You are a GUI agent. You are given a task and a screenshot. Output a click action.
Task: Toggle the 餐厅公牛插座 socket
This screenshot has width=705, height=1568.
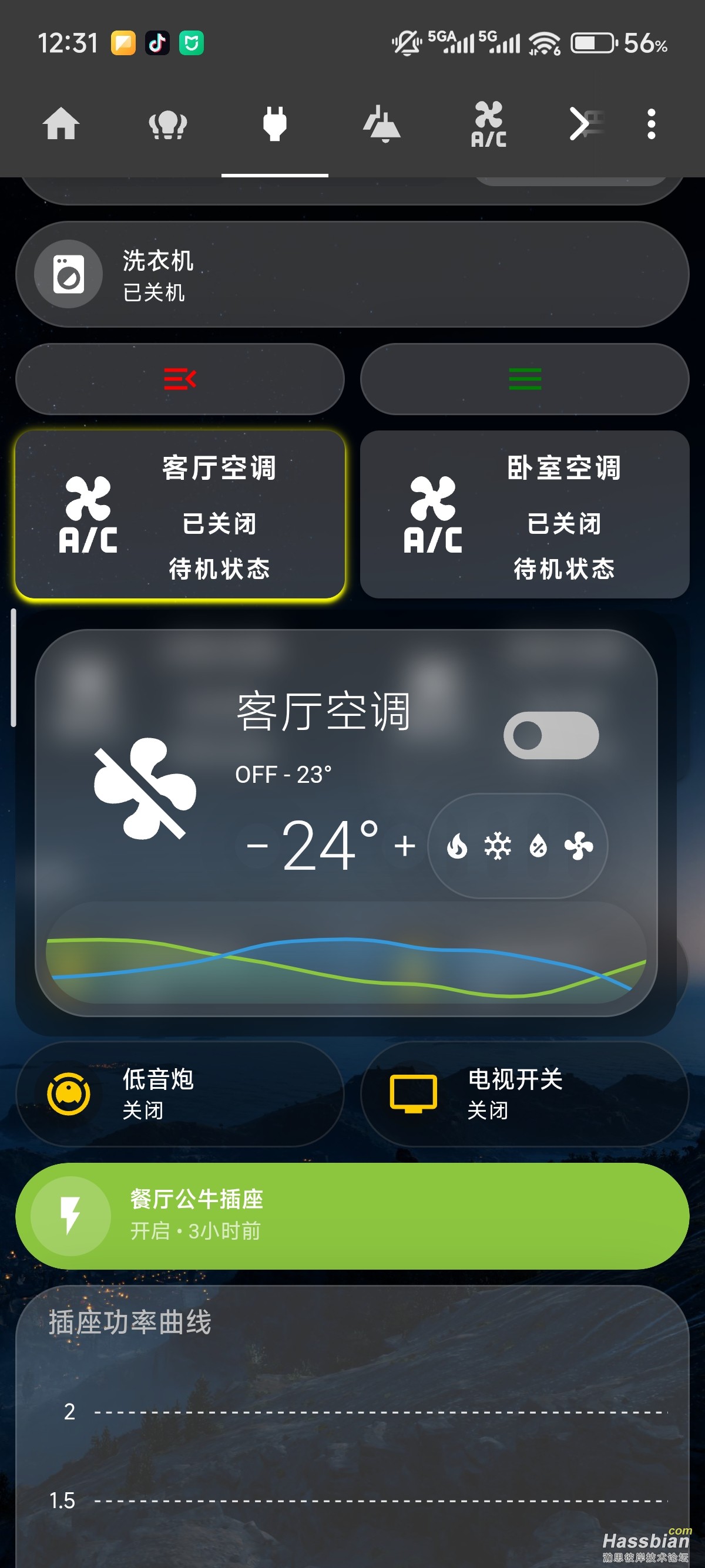pyautogui.click(x=352, y=1216)
